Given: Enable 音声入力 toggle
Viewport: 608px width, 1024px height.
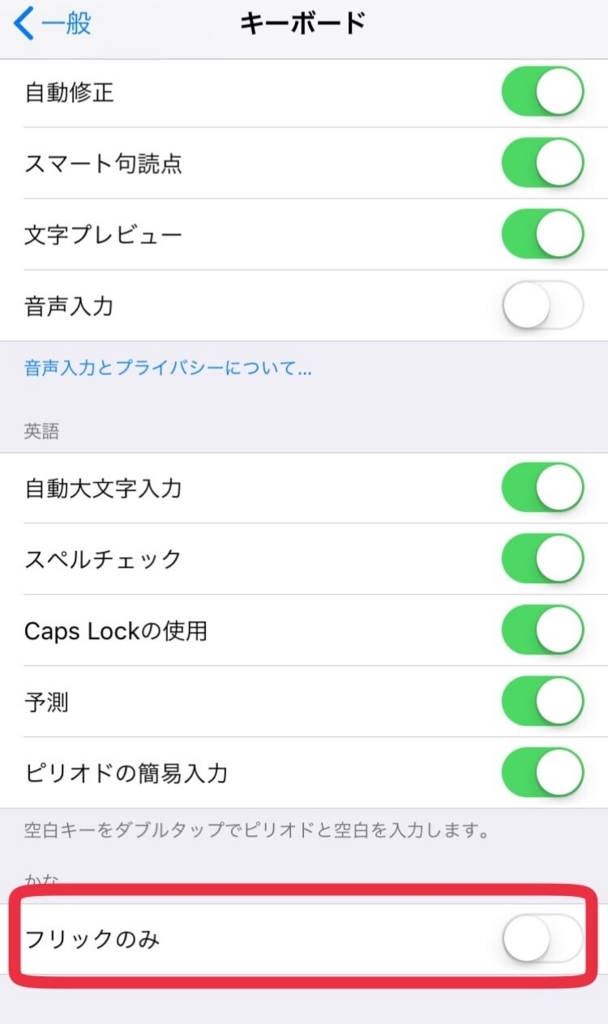Looking at the screenshot, I should click(542, 306).
